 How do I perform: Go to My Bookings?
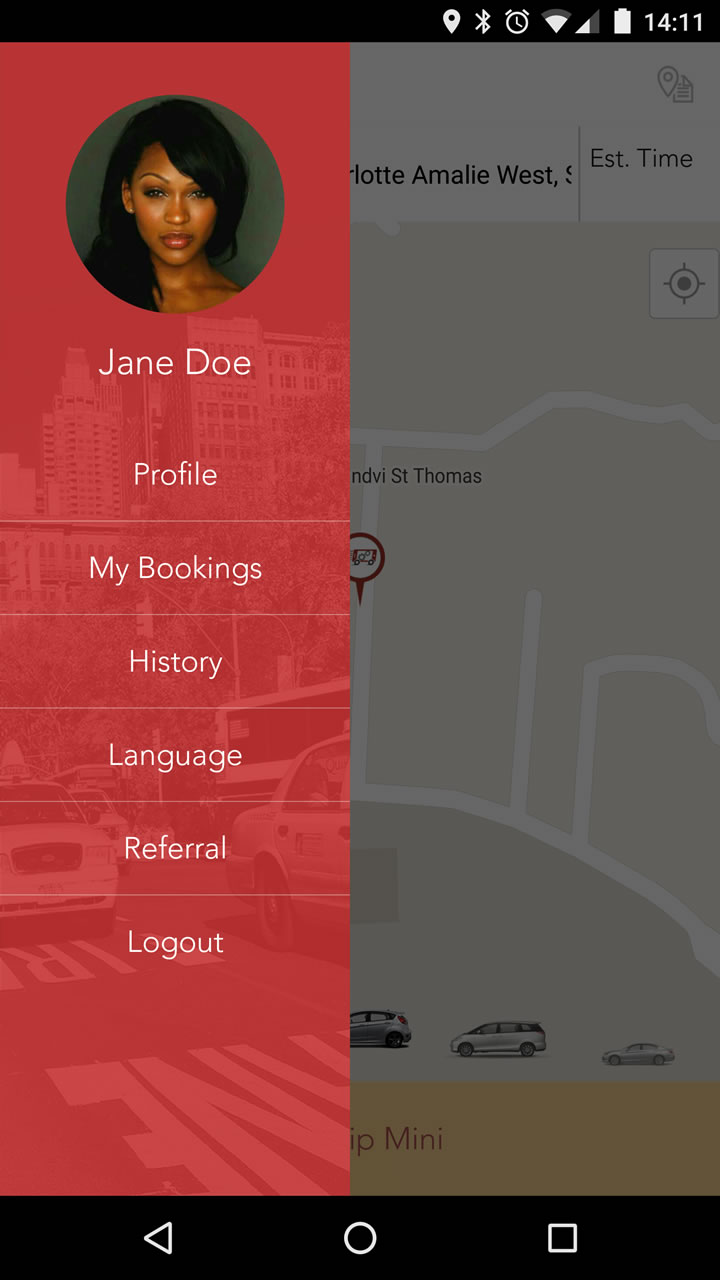click(x=175, y=568)
